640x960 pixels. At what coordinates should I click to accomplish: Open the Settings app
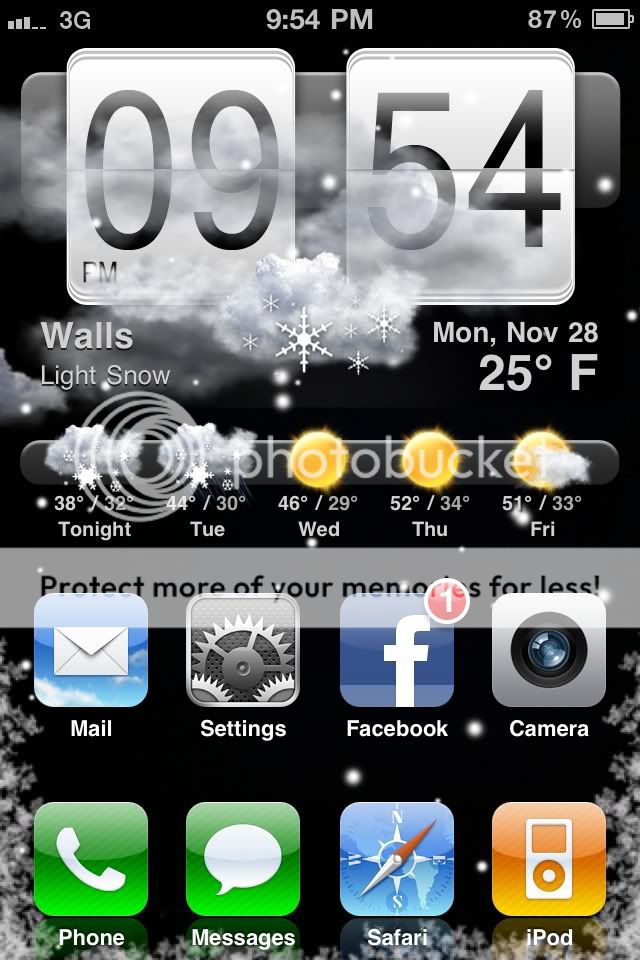(243, 651)
